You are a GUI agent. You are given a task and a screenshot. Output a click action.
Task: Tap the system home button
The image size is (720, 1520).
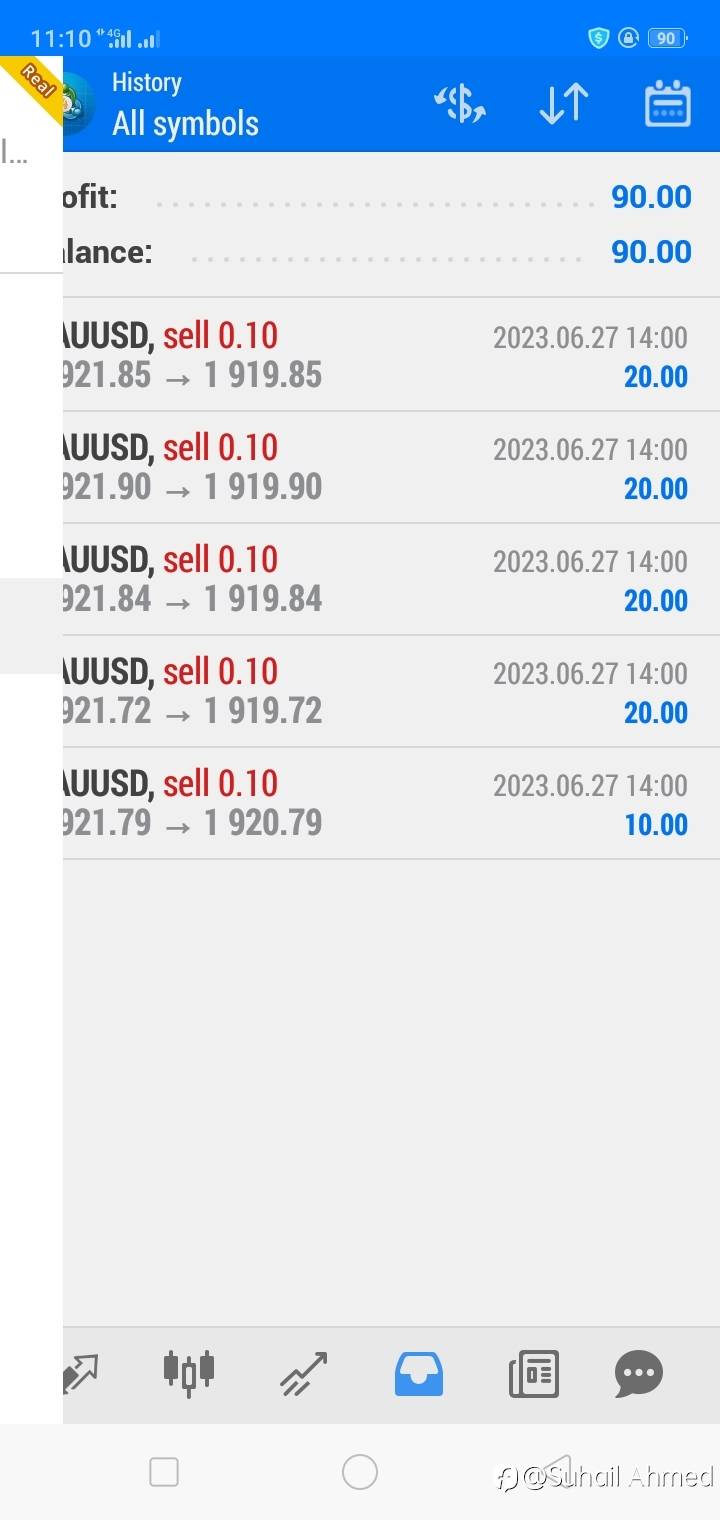[x=359, y=1472]
